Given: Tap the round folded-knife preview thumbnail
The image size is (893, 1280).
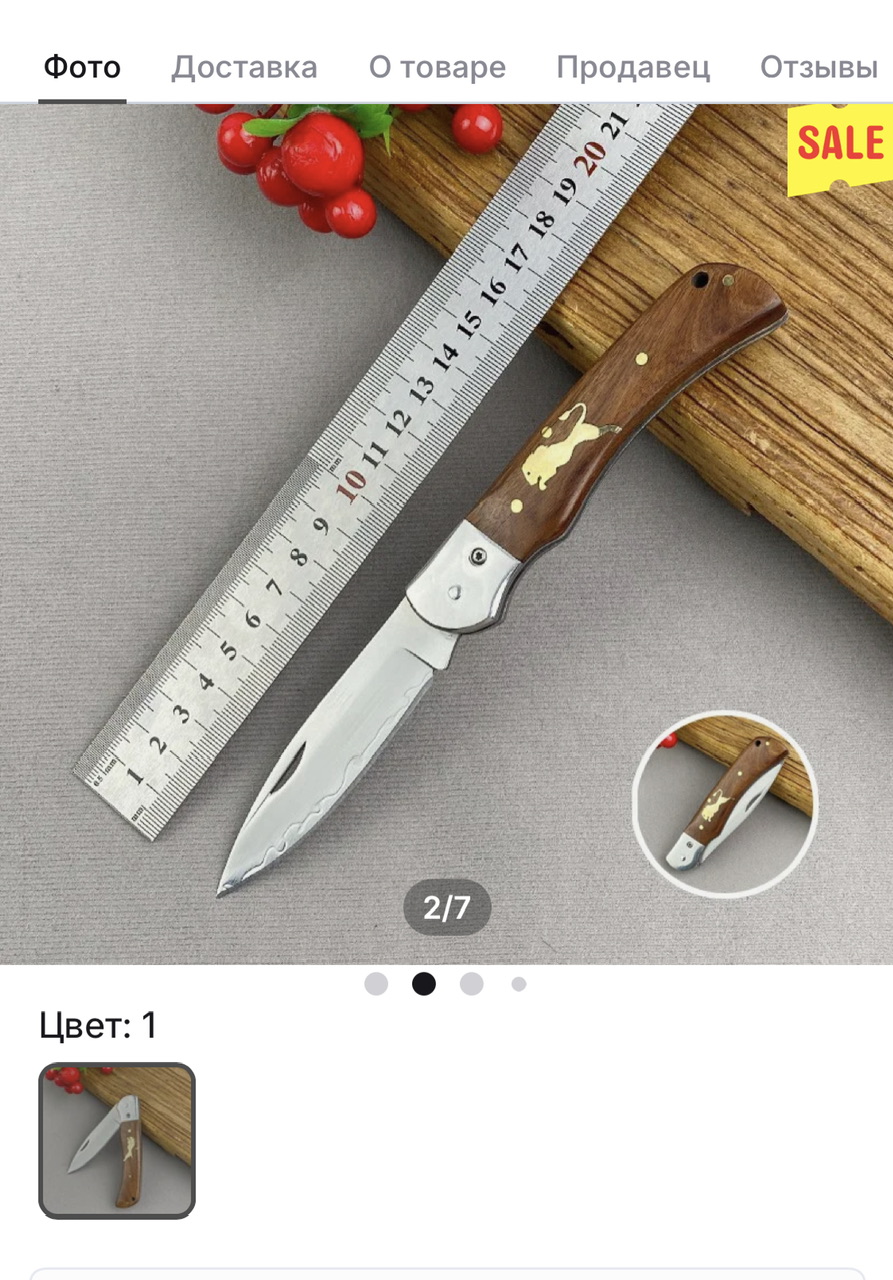Looking at the screenshot, I should (726, 802).
